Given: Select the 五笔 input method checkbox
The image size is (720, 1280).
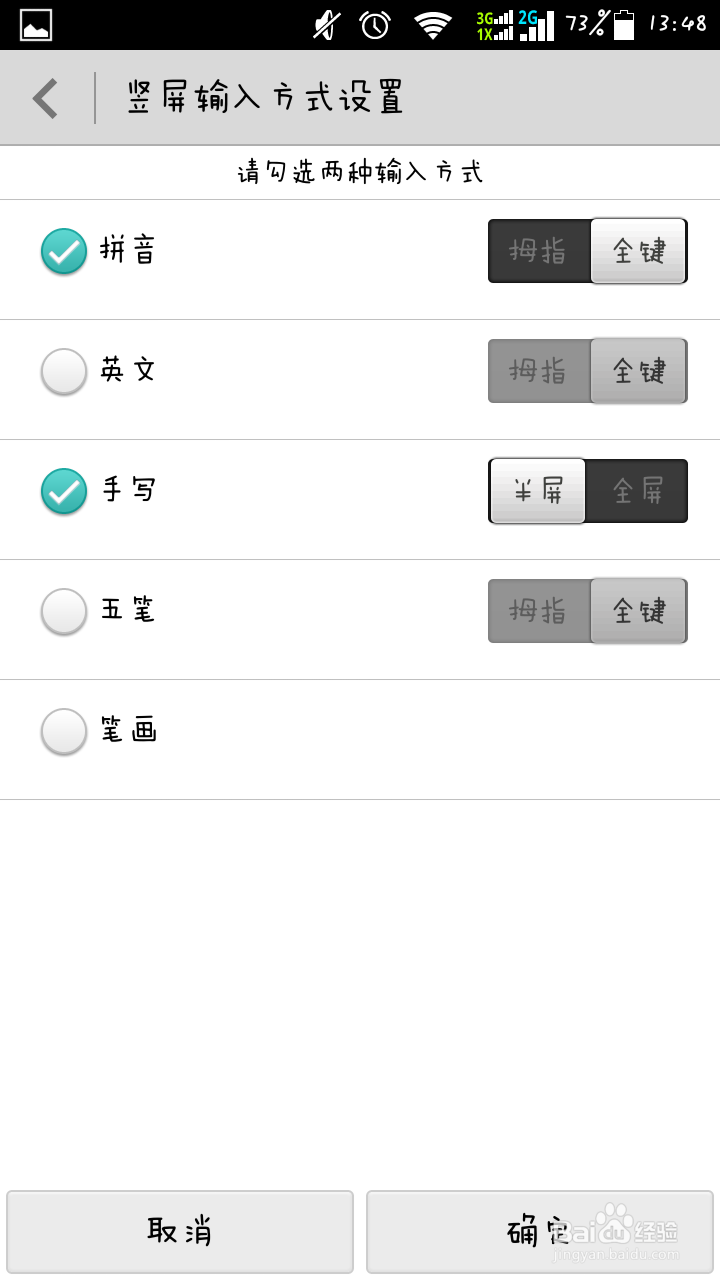Looking at the screenshot, I should click(63, 611).
